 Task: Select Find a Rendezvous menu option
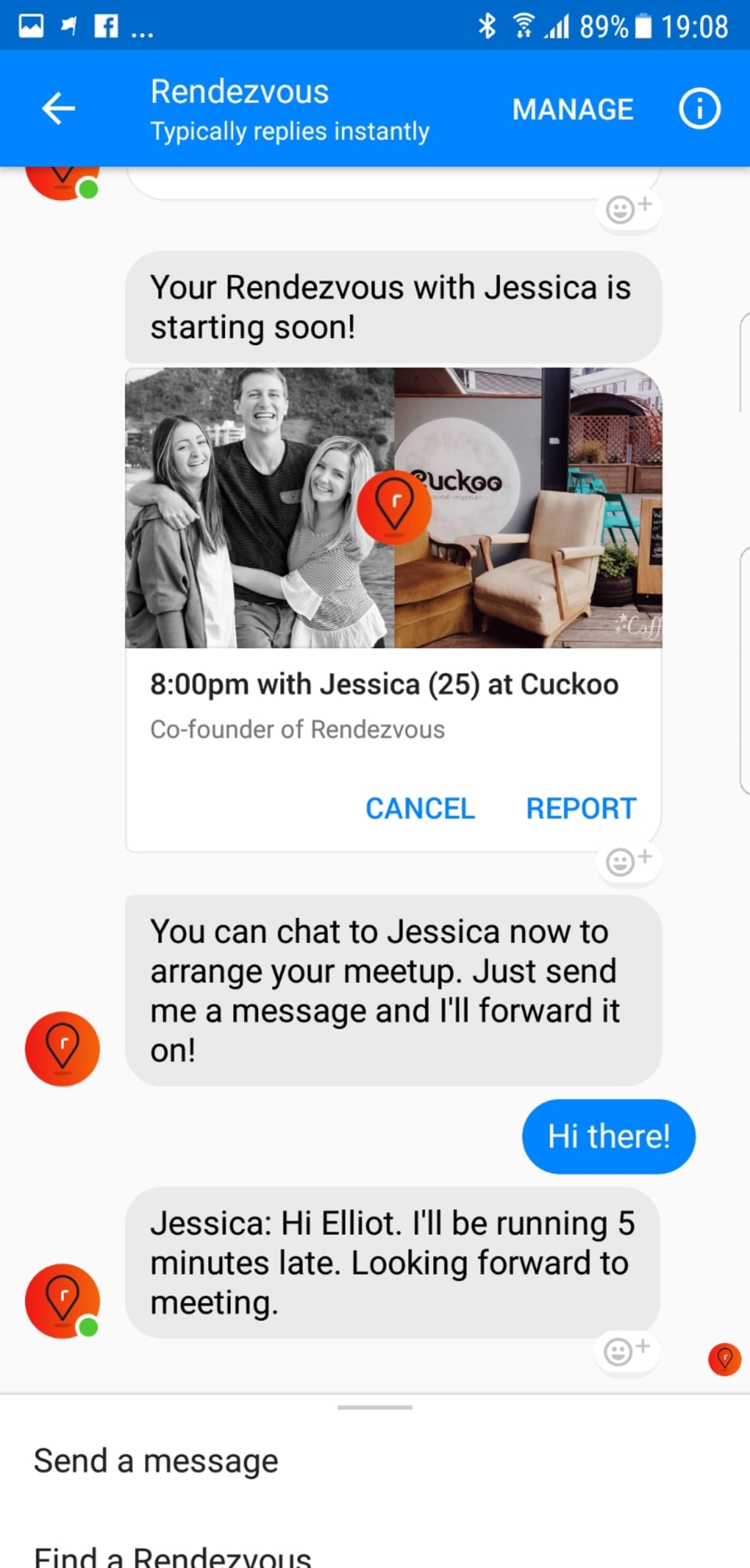point(173,1555)
